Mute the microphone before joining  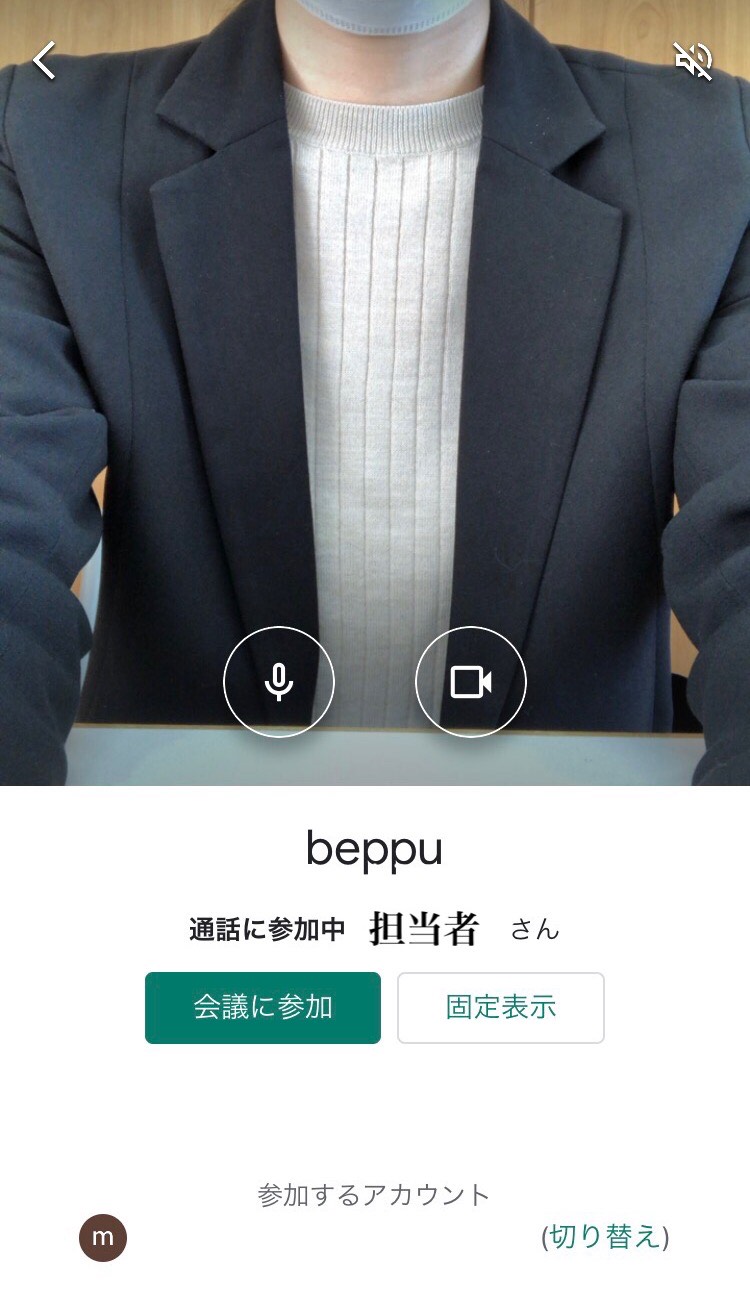click(278, 682)
